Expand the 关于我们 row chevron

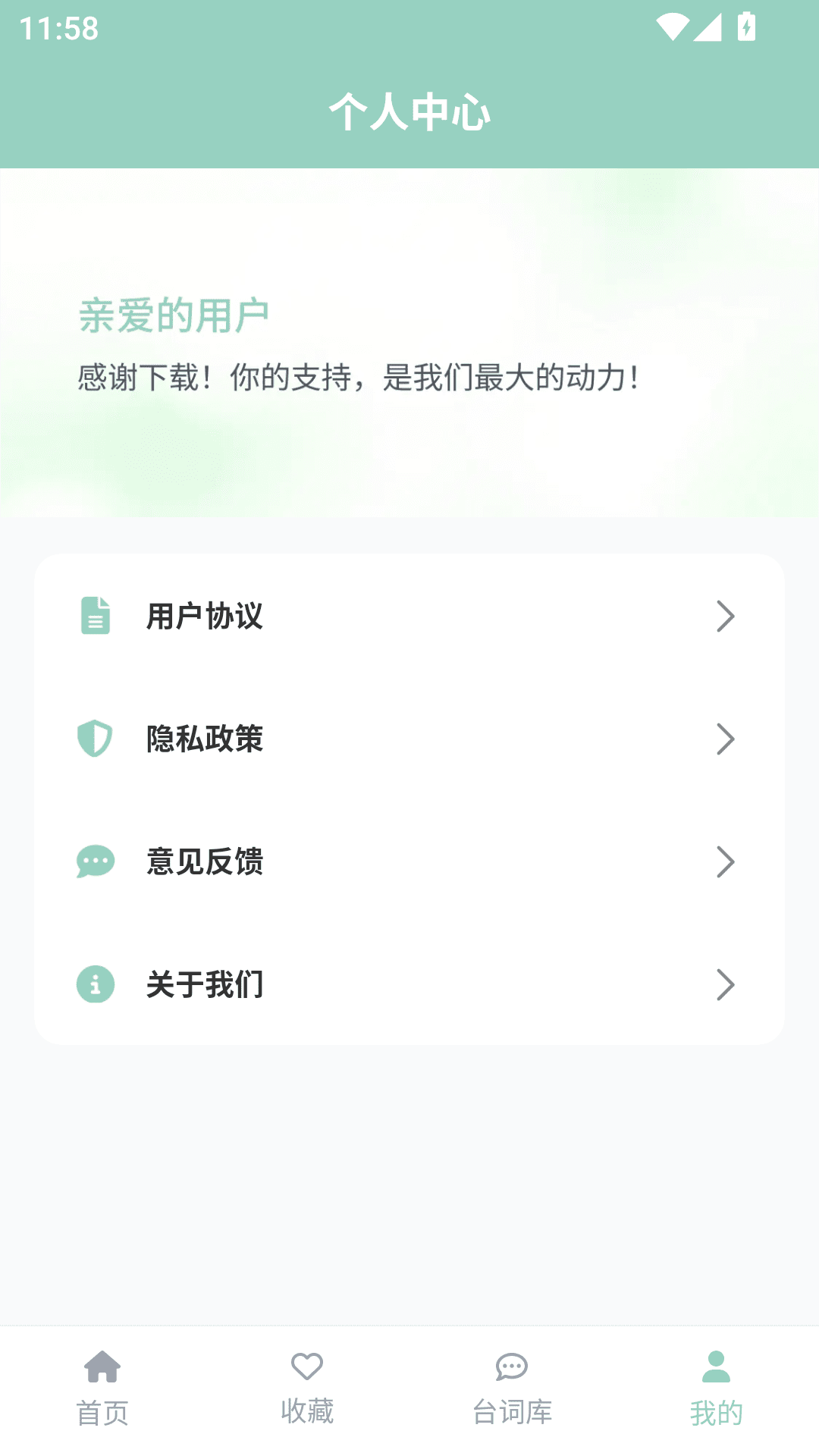(x=727, y=984)
